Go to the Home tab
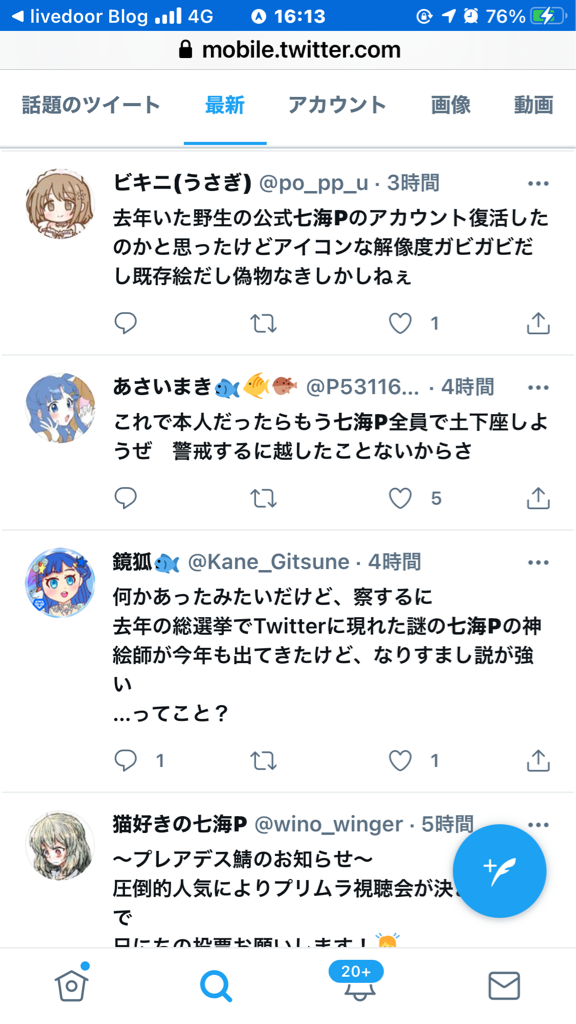 point(72,985)
